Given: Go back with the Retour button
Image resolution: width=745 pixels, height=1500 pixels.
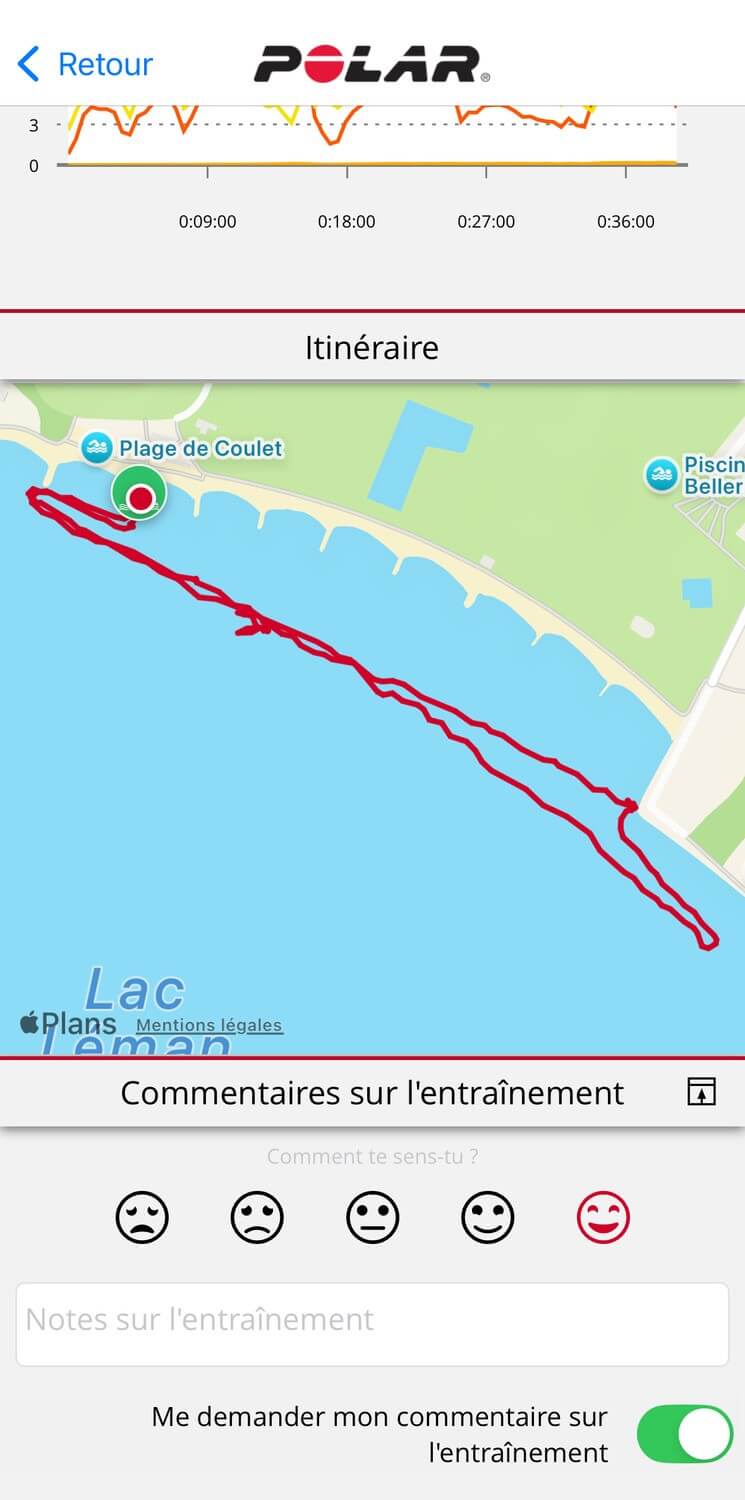Looking at the screenshot, I should click(85, 64).
